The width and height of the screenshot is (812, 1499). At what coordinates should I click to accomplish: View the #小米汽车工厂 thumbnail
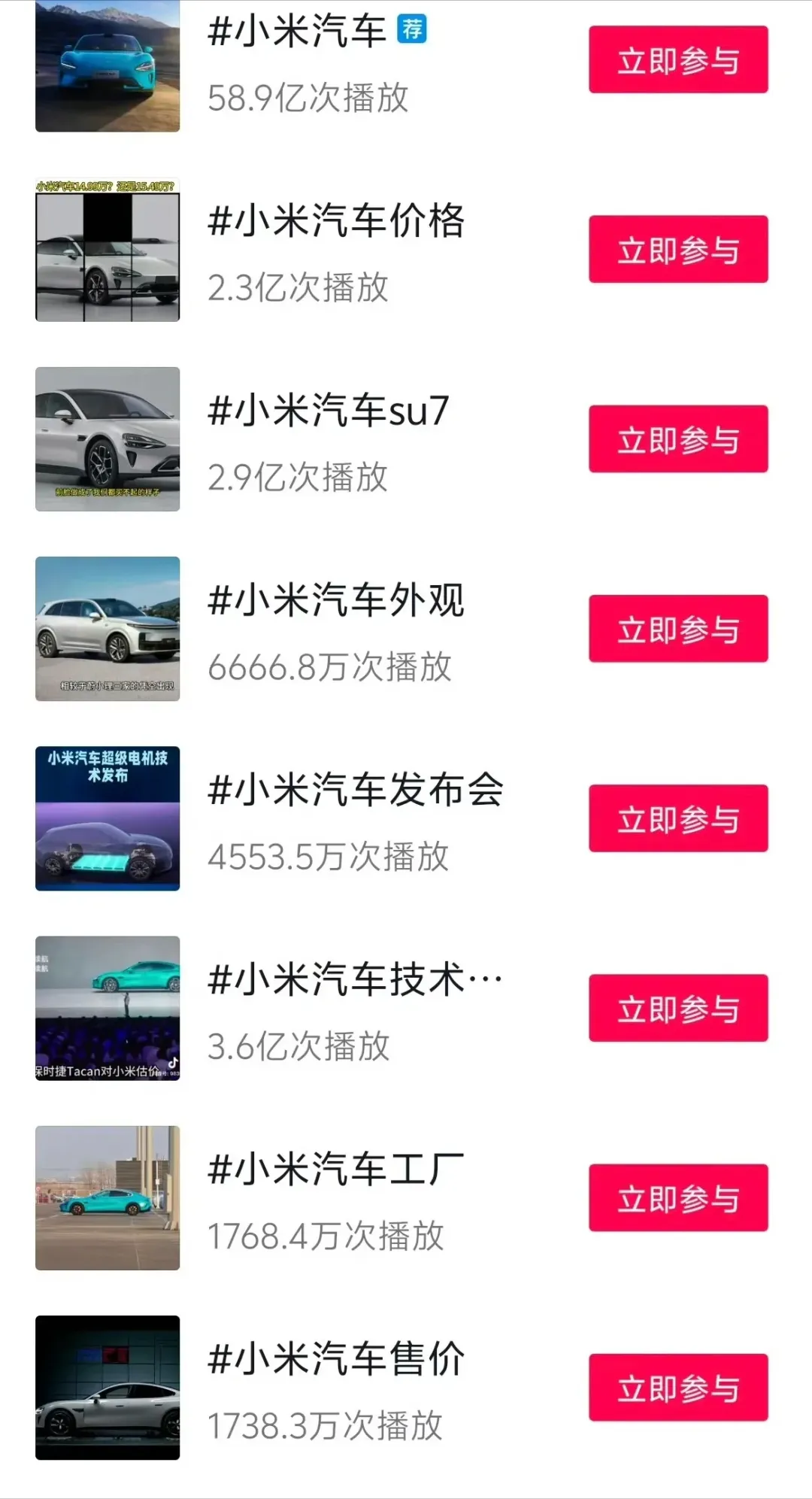pos(108,1197)
